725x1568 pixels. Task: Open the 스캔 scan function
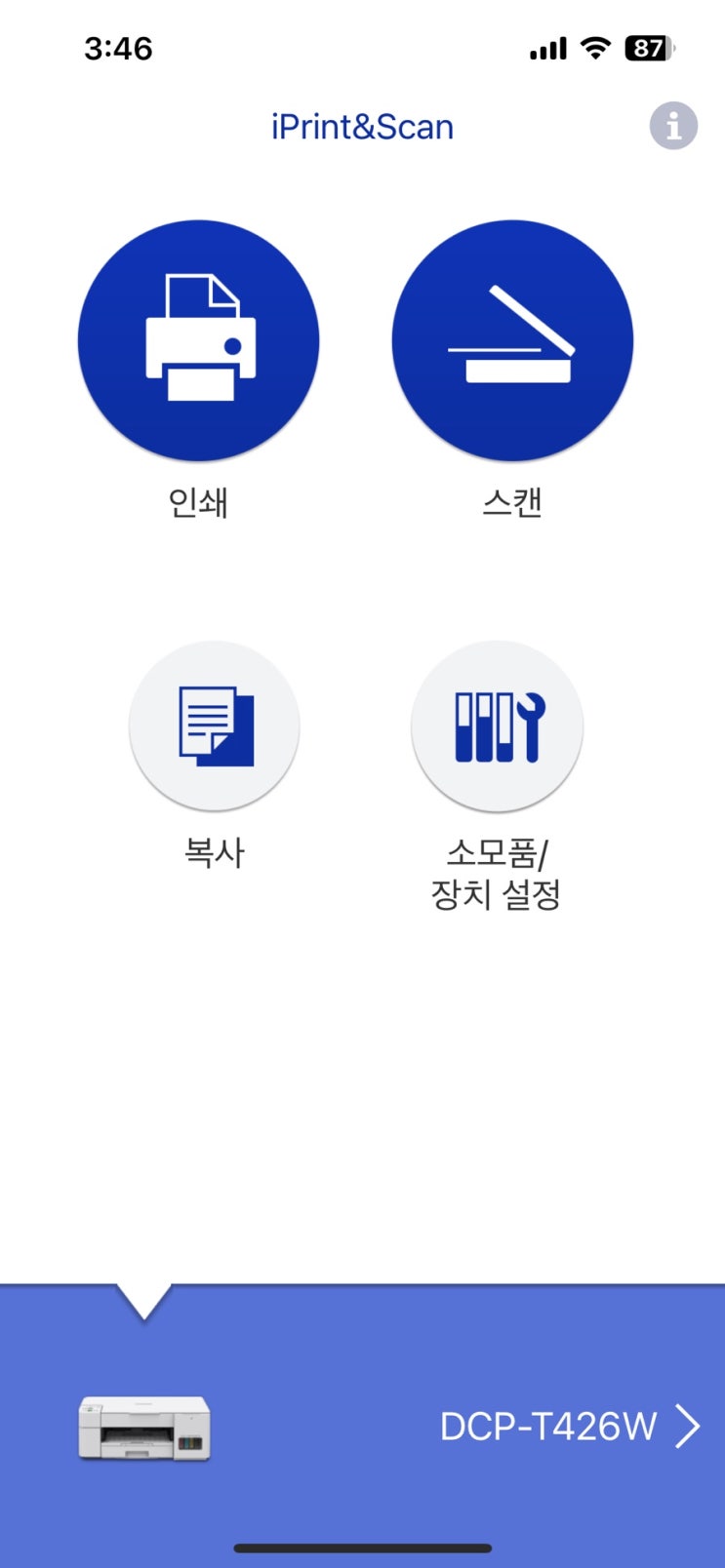pyautogui.click(x=512, y=340)
